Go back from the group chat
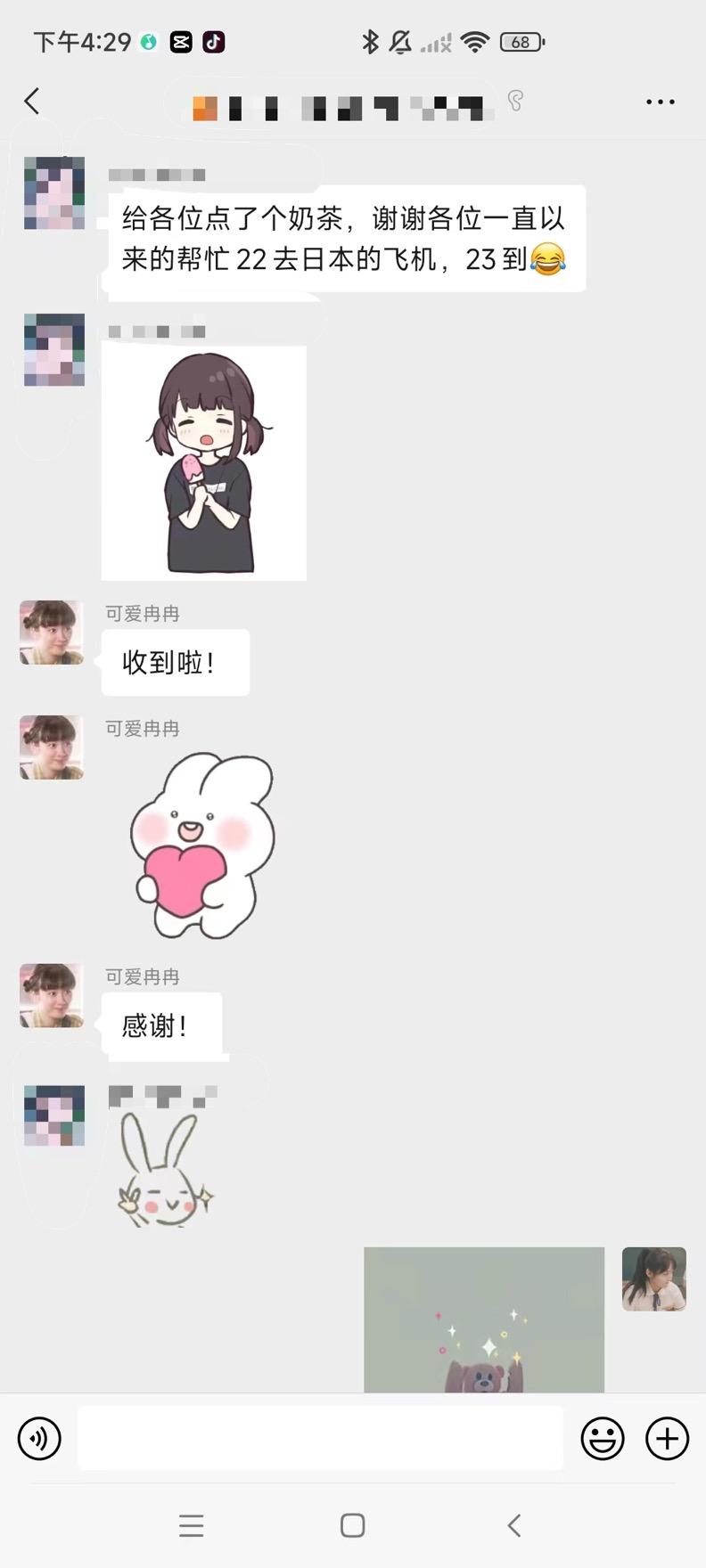The height and width of the screenshot is (1568, 706). pyautogui.click(x=32, y=102)
